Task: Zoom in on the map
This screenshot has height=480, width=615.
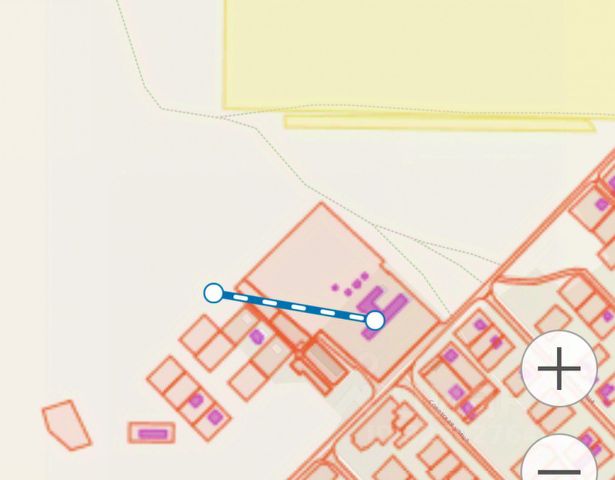Action: click(559, 369)
